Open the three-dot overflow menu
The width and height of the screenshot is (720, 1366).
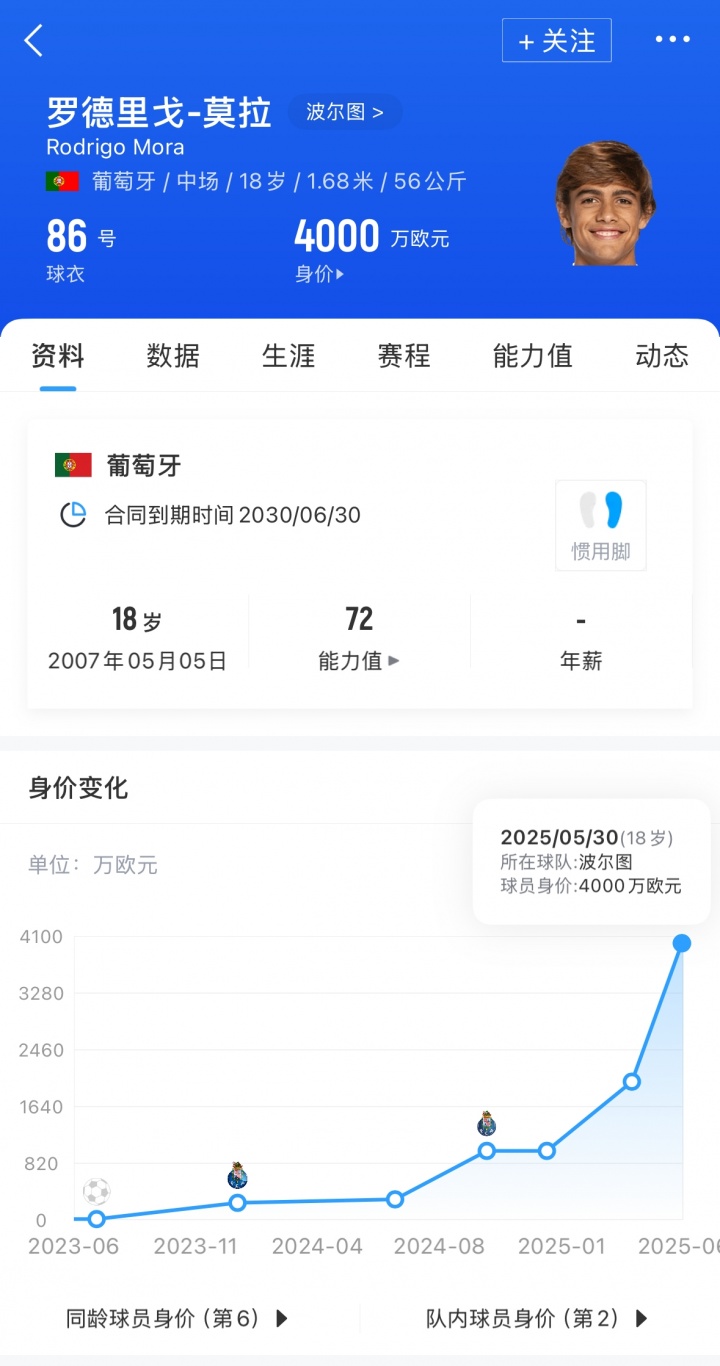pos(672,40)
